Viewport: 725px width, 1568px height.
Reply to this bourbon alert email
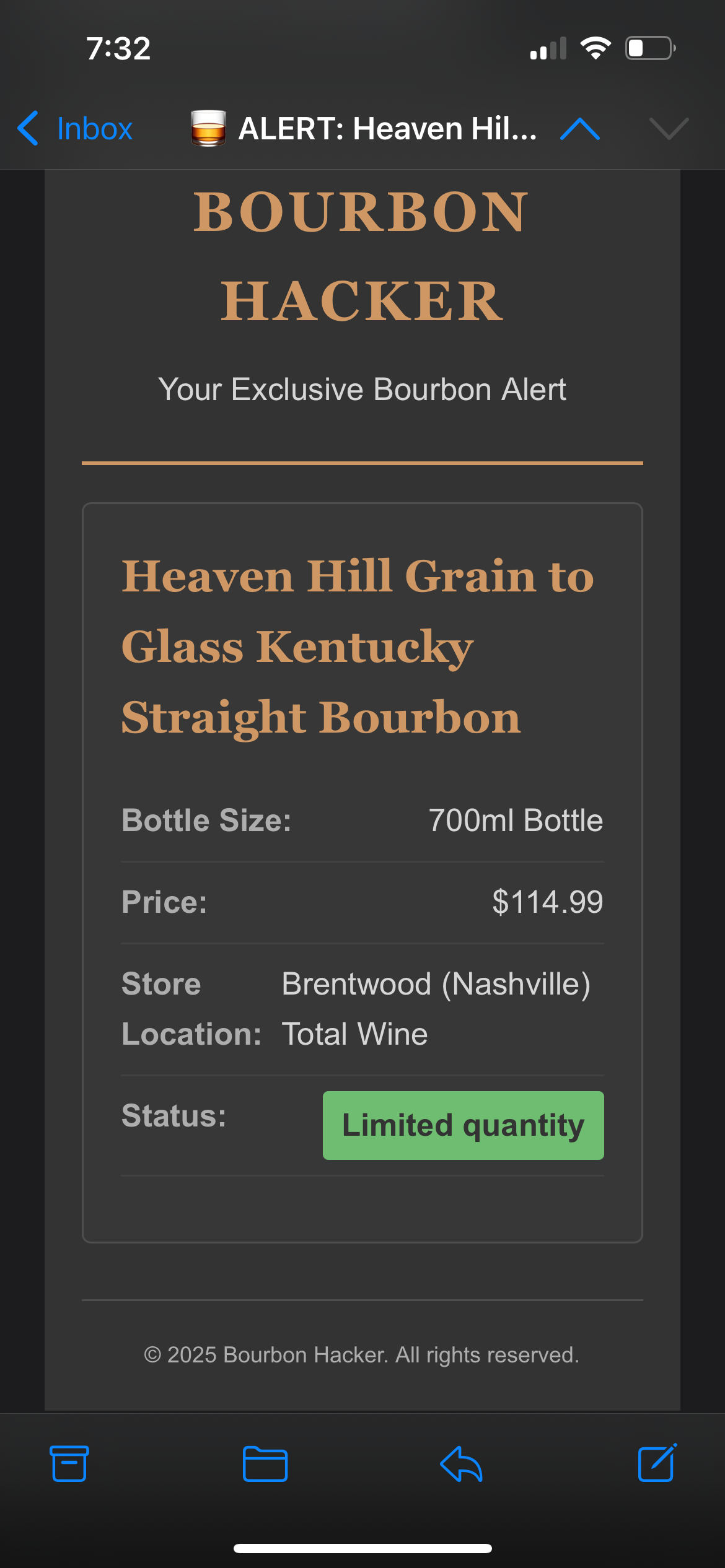click(461, 1464)
